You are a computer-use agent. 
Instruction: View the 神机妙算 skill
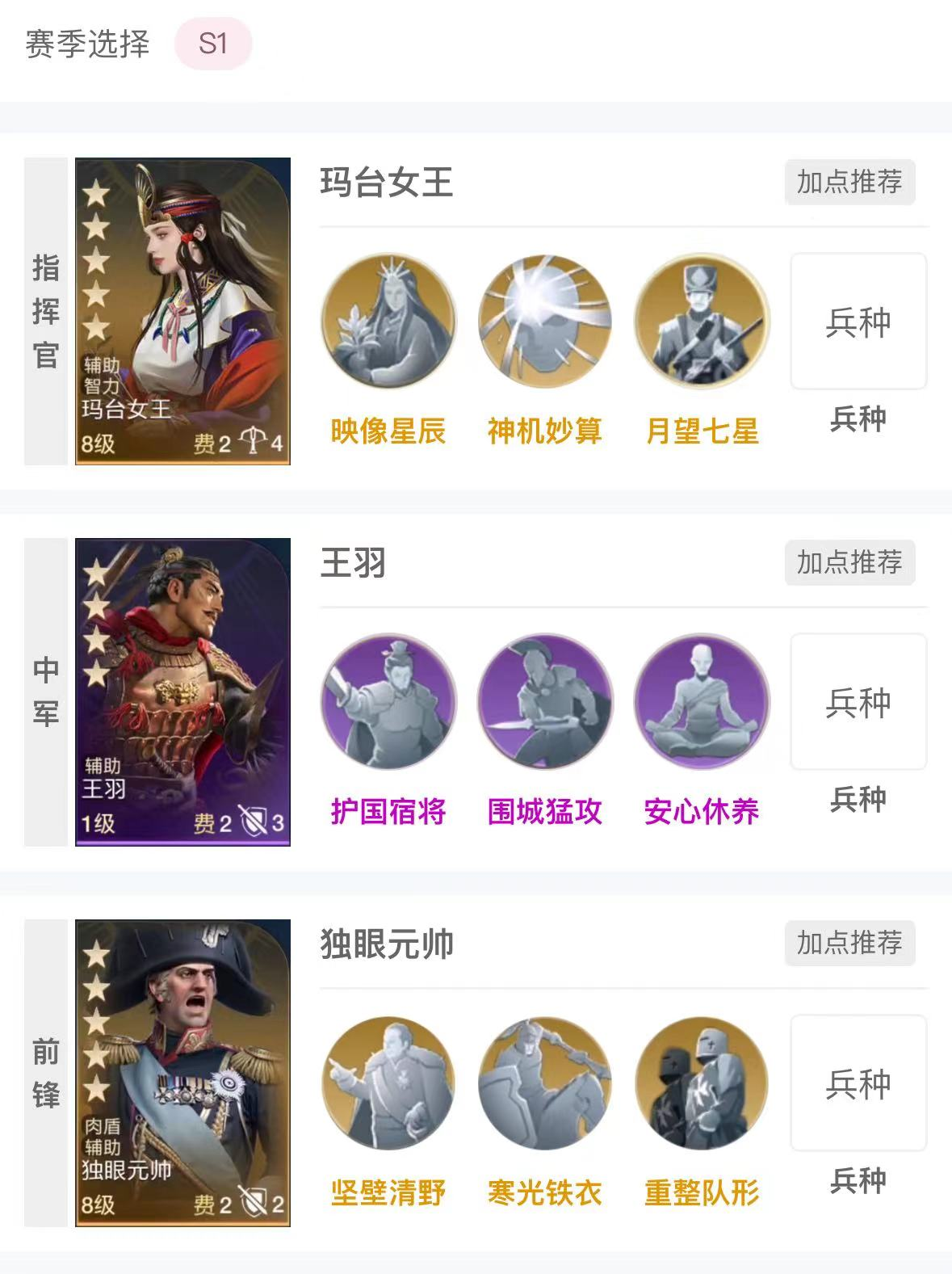click(x=545, y=322)
